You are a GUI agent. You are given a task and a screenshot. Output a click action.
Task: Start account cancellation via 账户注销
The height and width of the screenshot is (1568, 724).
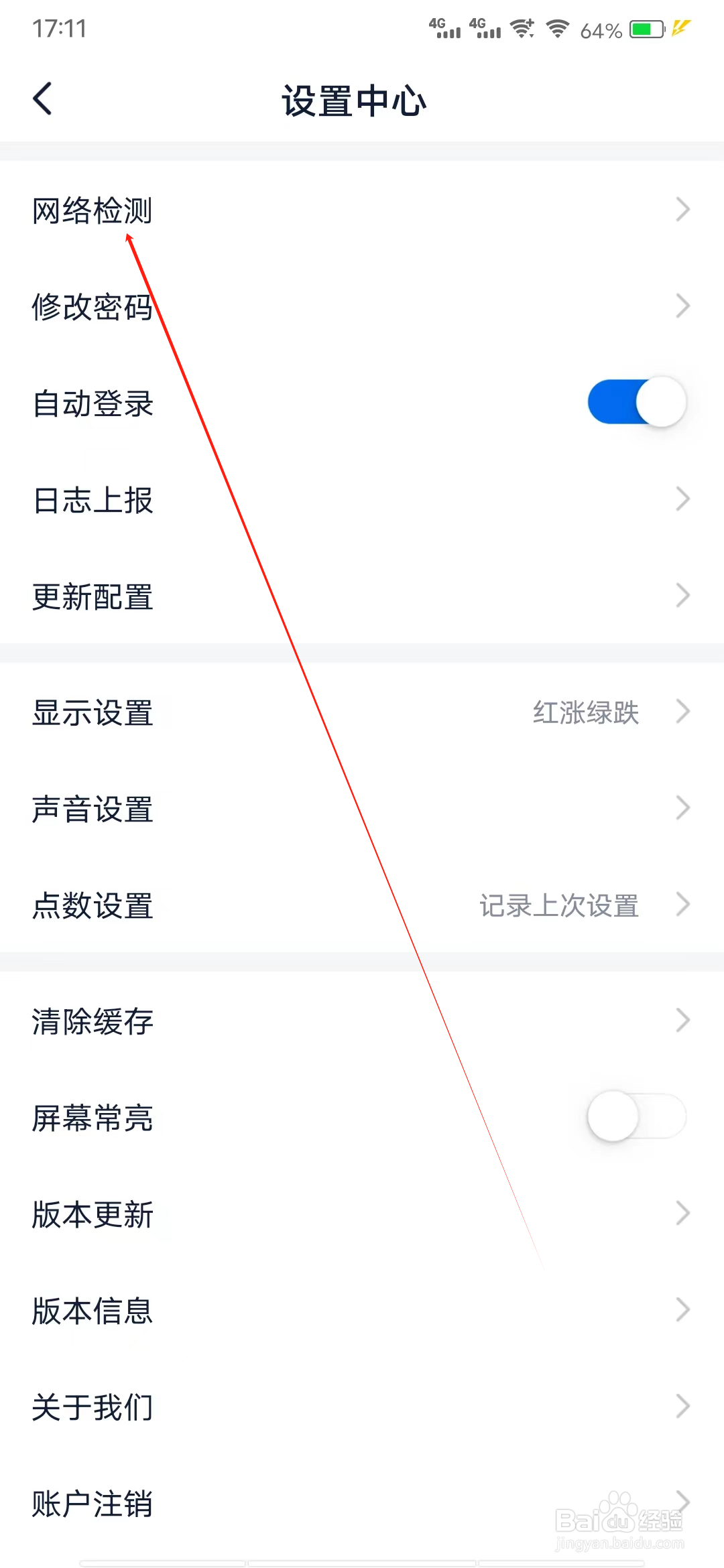pyautogui.click(x=93, y=1502)
